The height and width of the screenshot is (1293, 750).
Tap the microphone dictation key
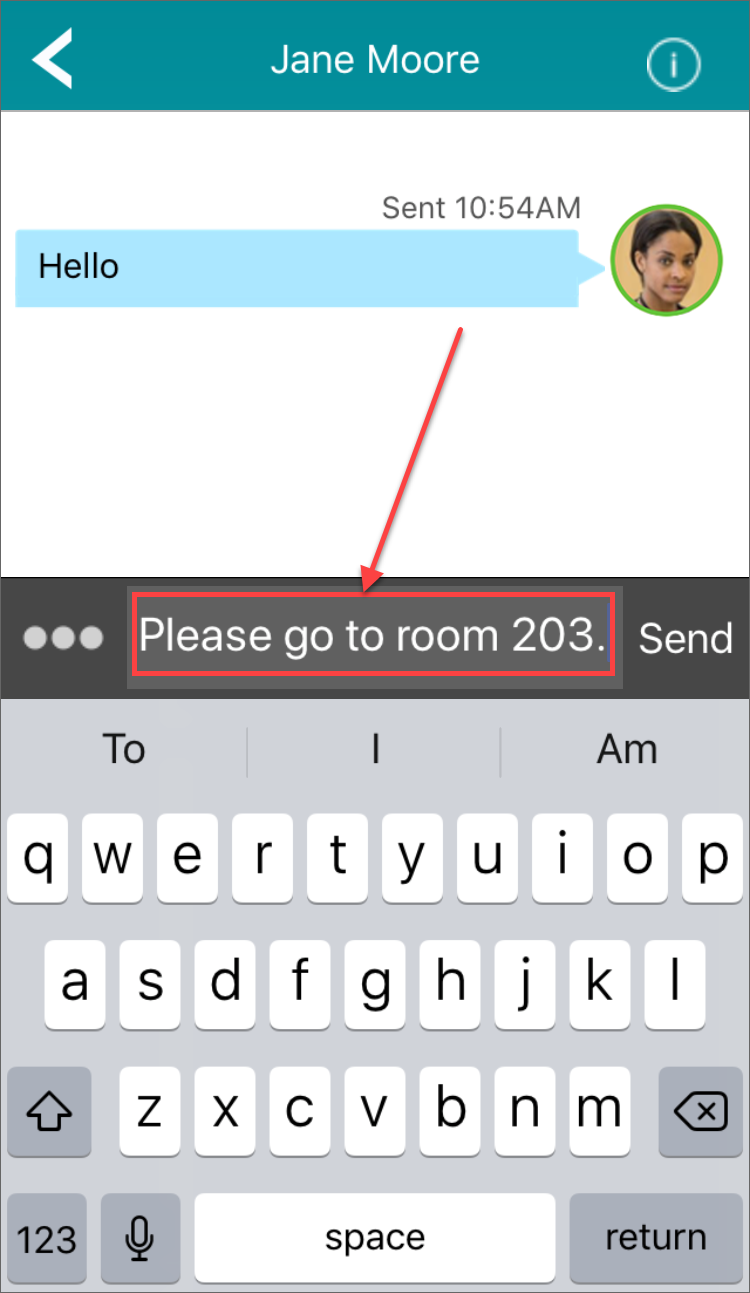pyautogui.click(x=140, y=1238)
